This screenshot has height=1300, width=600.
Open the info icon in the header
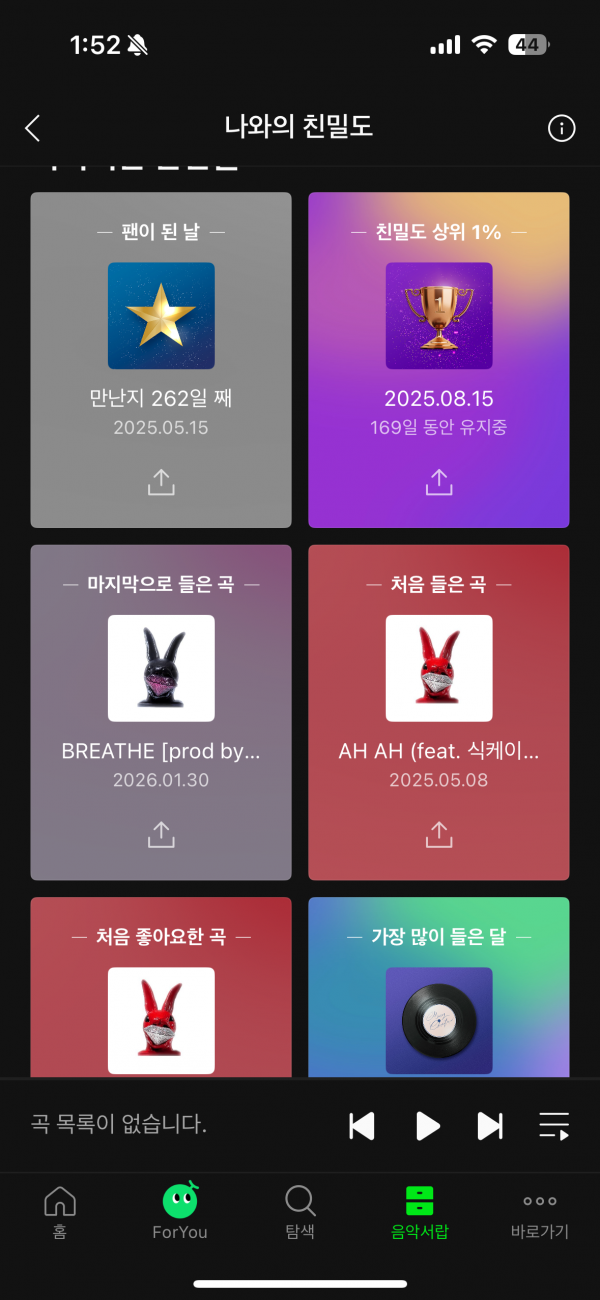(562, 128)
